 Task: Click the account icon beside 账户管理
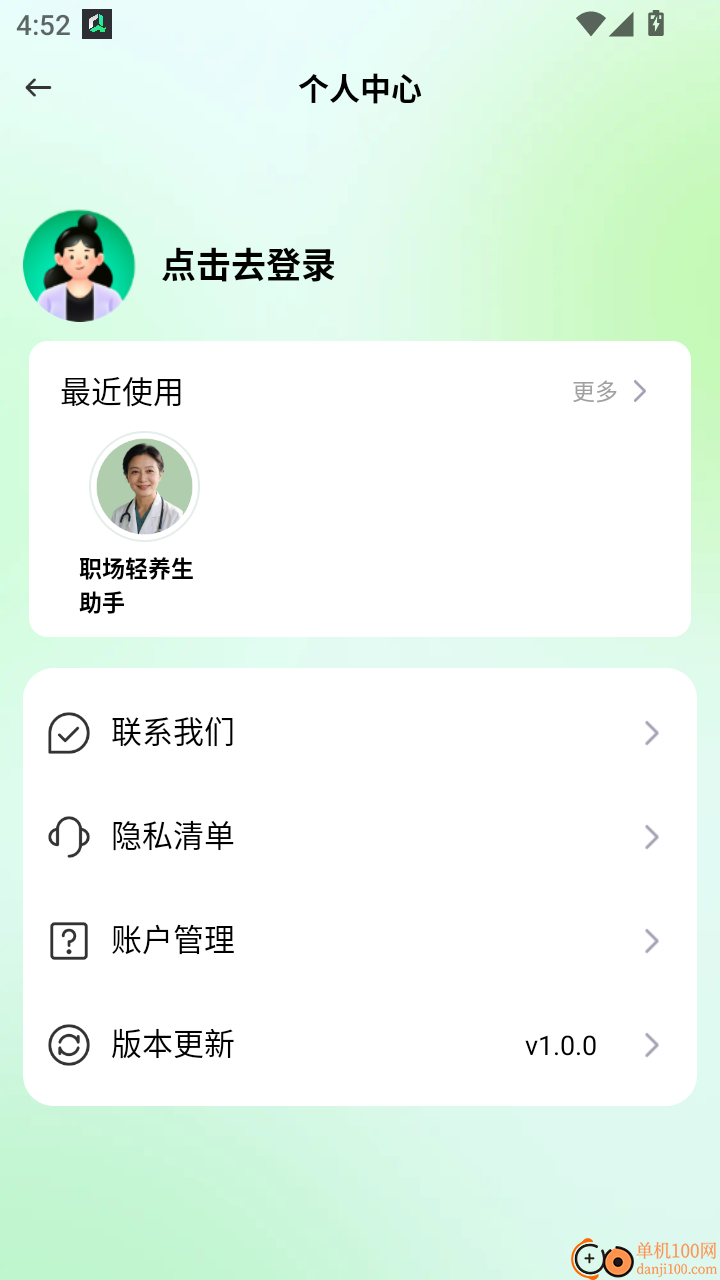67,941
